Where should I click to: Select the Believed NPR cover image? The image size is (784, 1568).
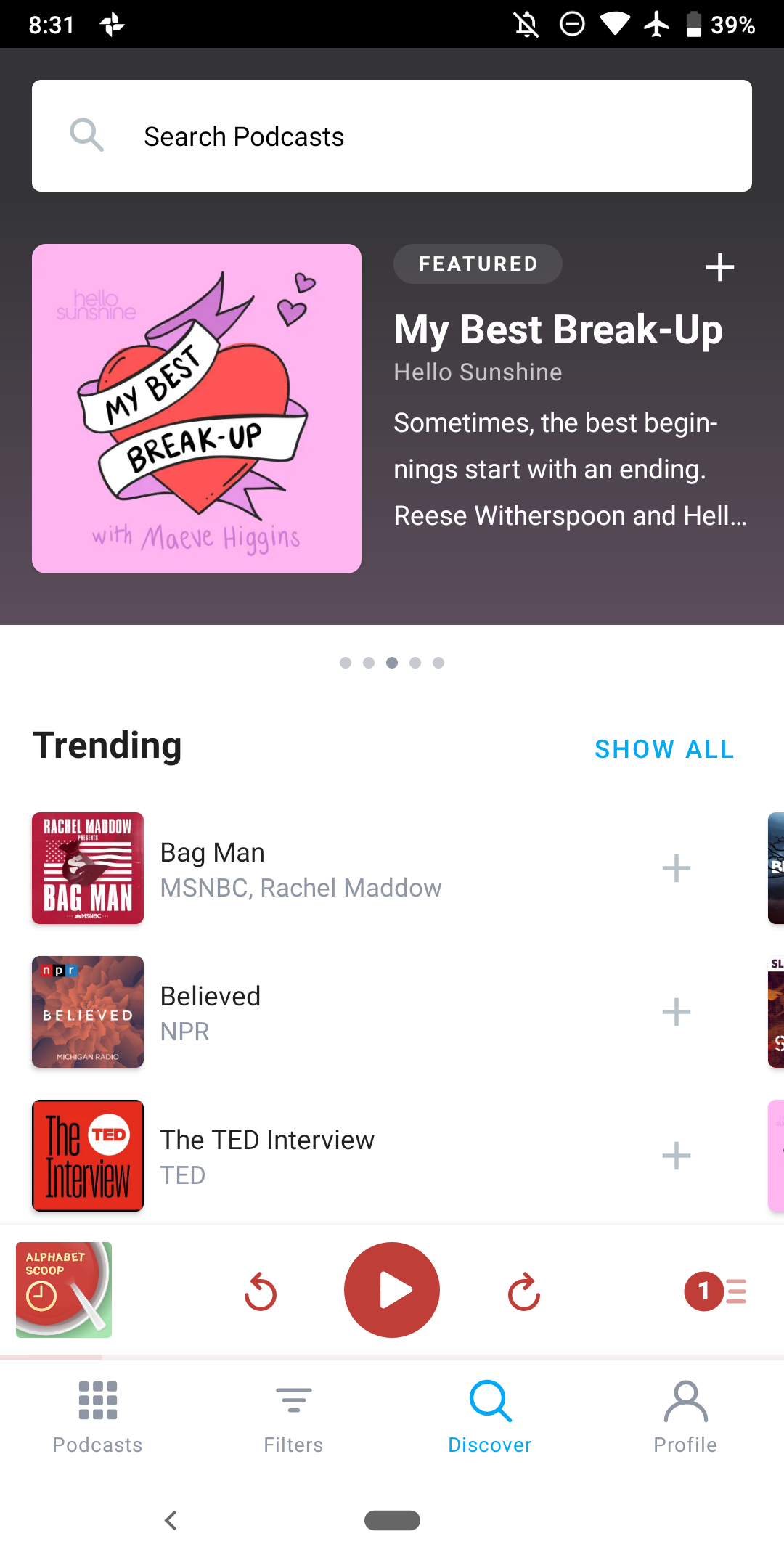(x=87, y=1011)
